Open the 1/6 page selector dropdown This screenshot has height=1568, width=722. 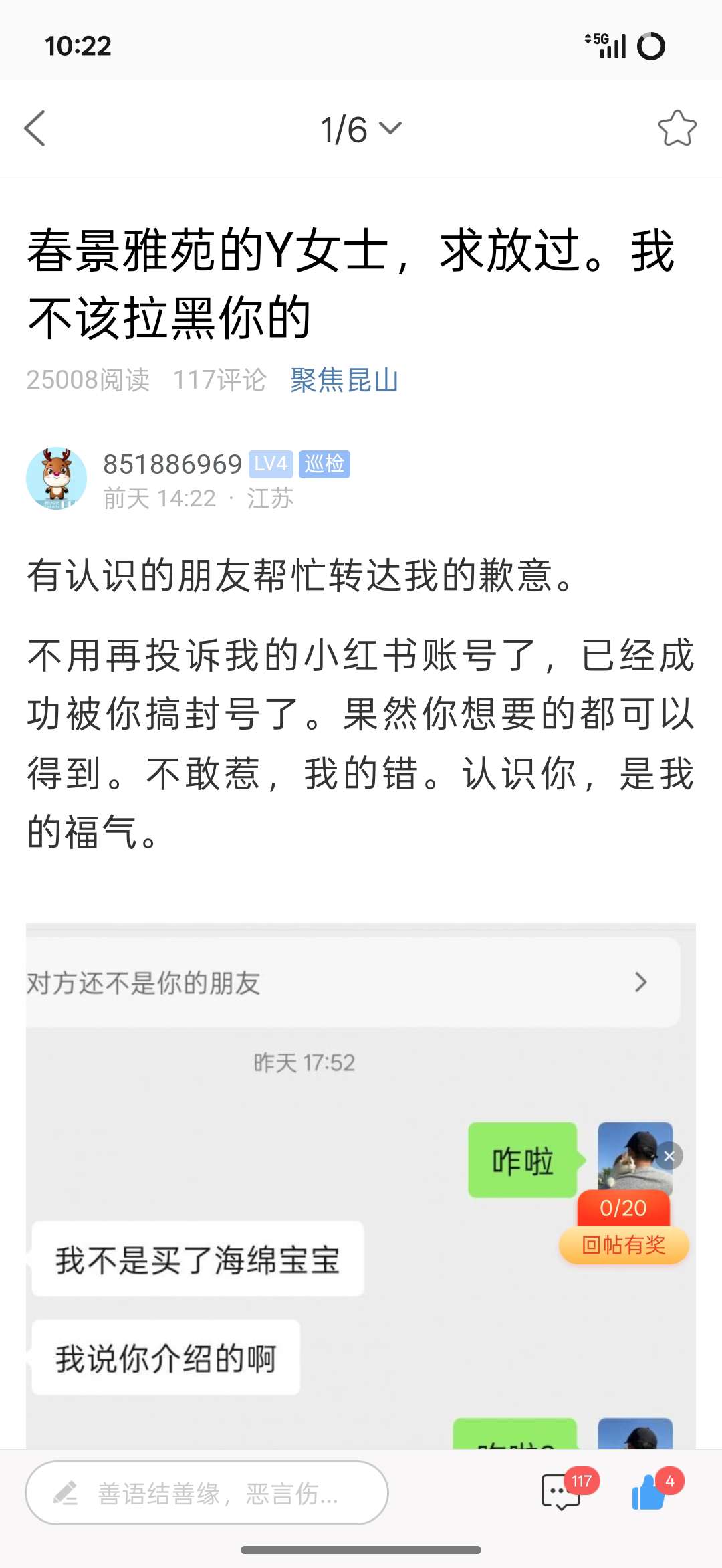361,129
